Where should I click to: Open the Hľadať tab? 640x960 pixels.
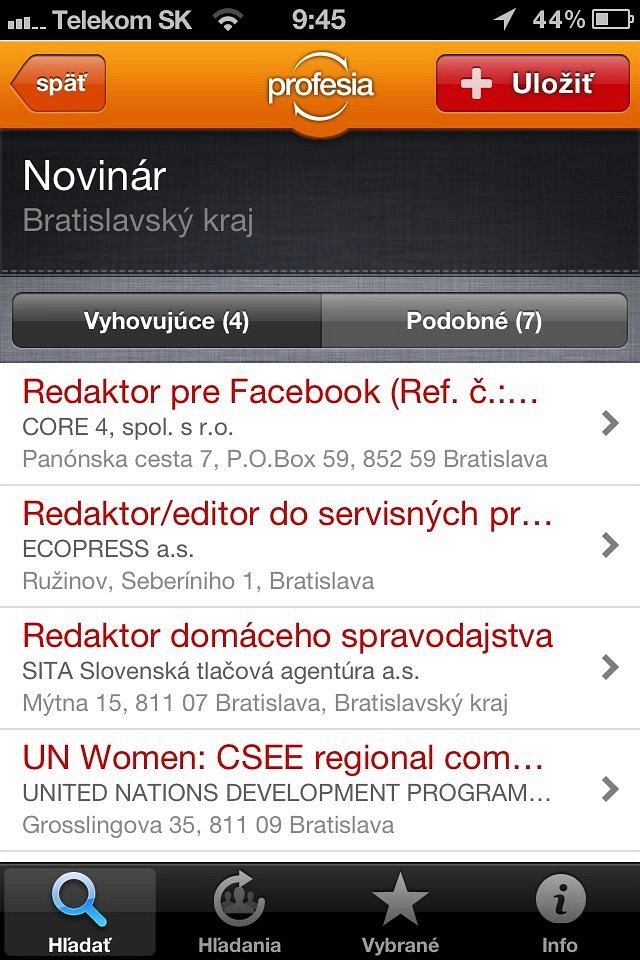point(80,912)
